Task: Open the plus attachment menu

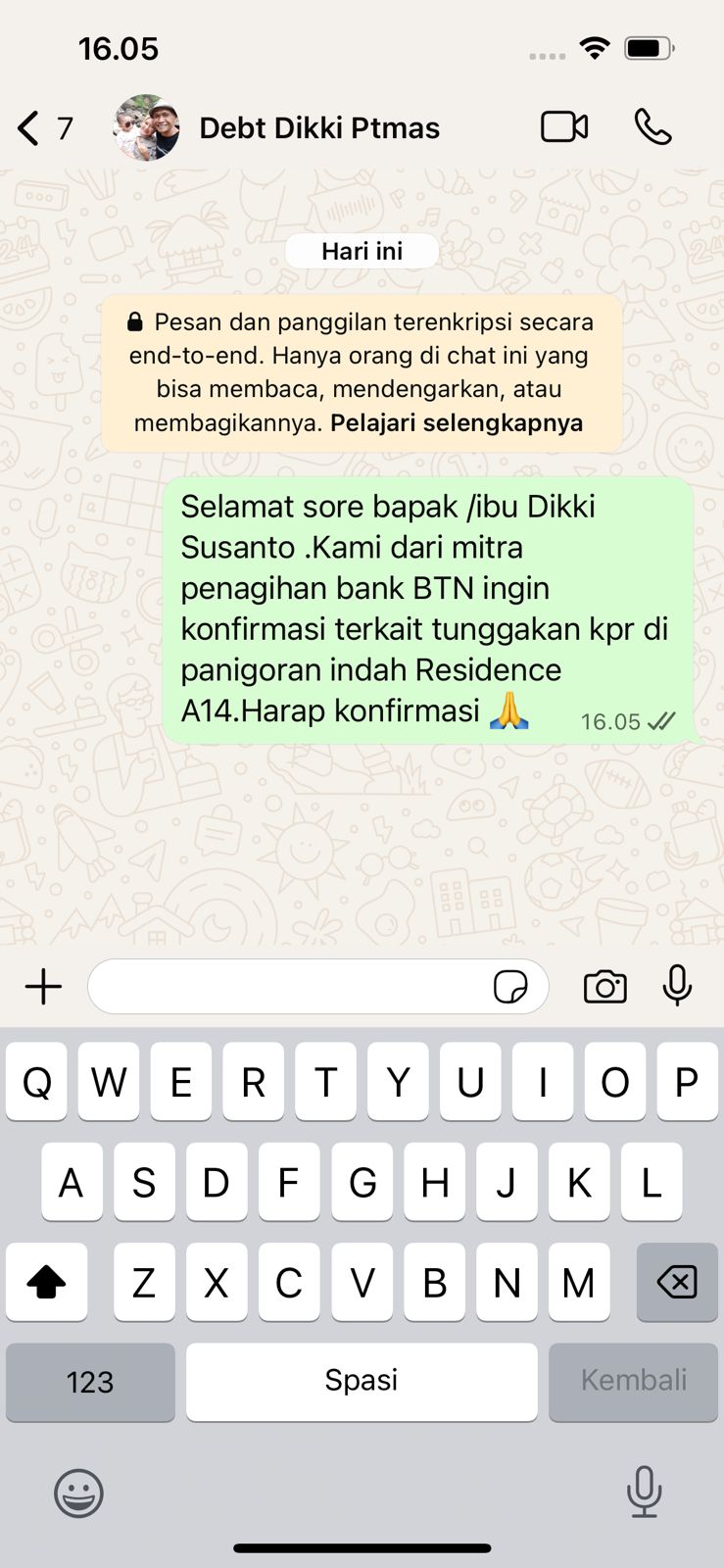Action: (x=43, y=987)
